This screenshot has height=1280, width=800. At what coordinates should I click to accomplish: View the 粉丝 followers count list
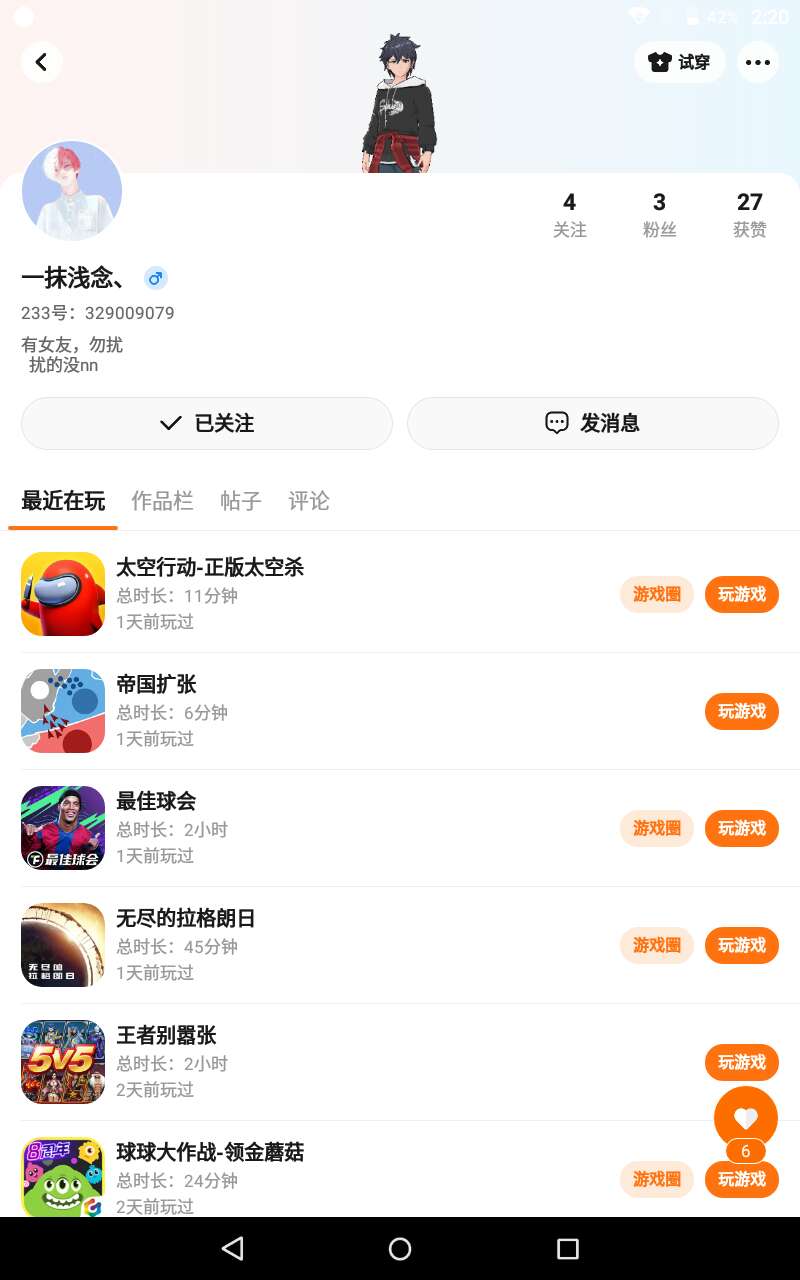pos(659,215)
